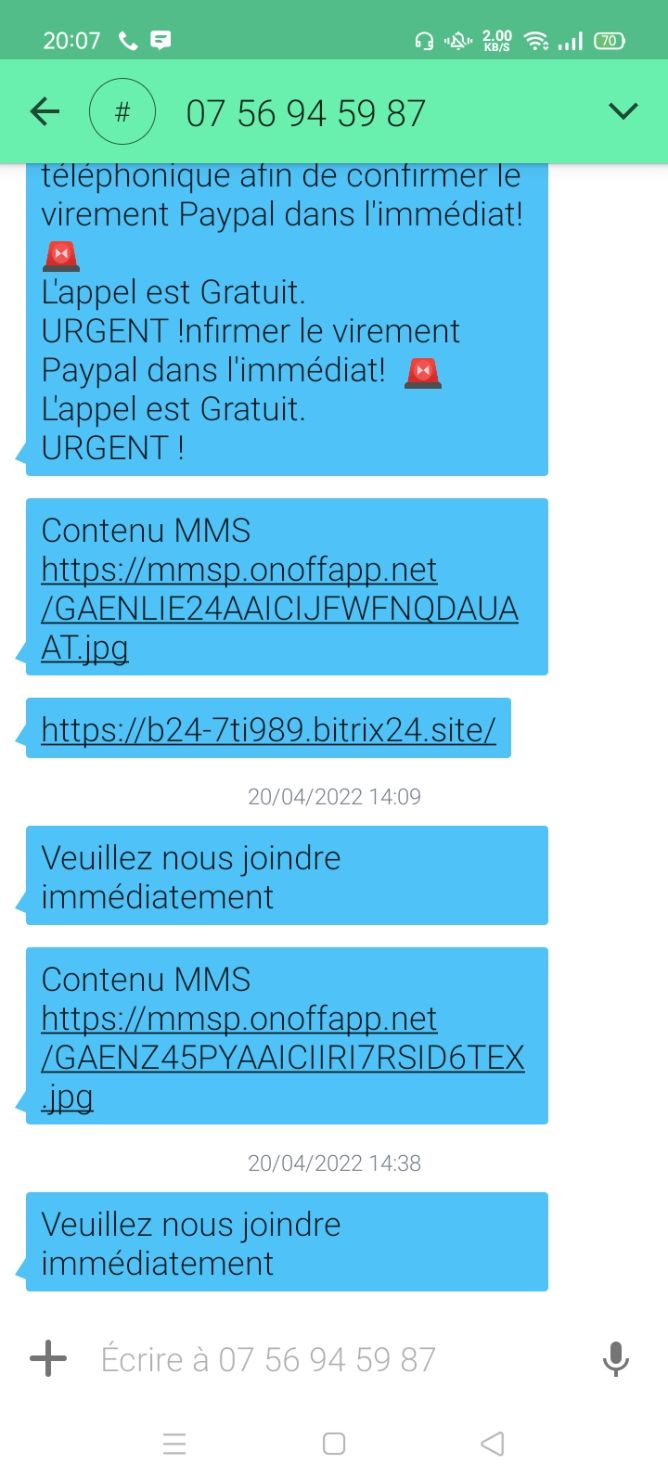Go back using the header arrow
668x1484 pixels.
point(45,111)
